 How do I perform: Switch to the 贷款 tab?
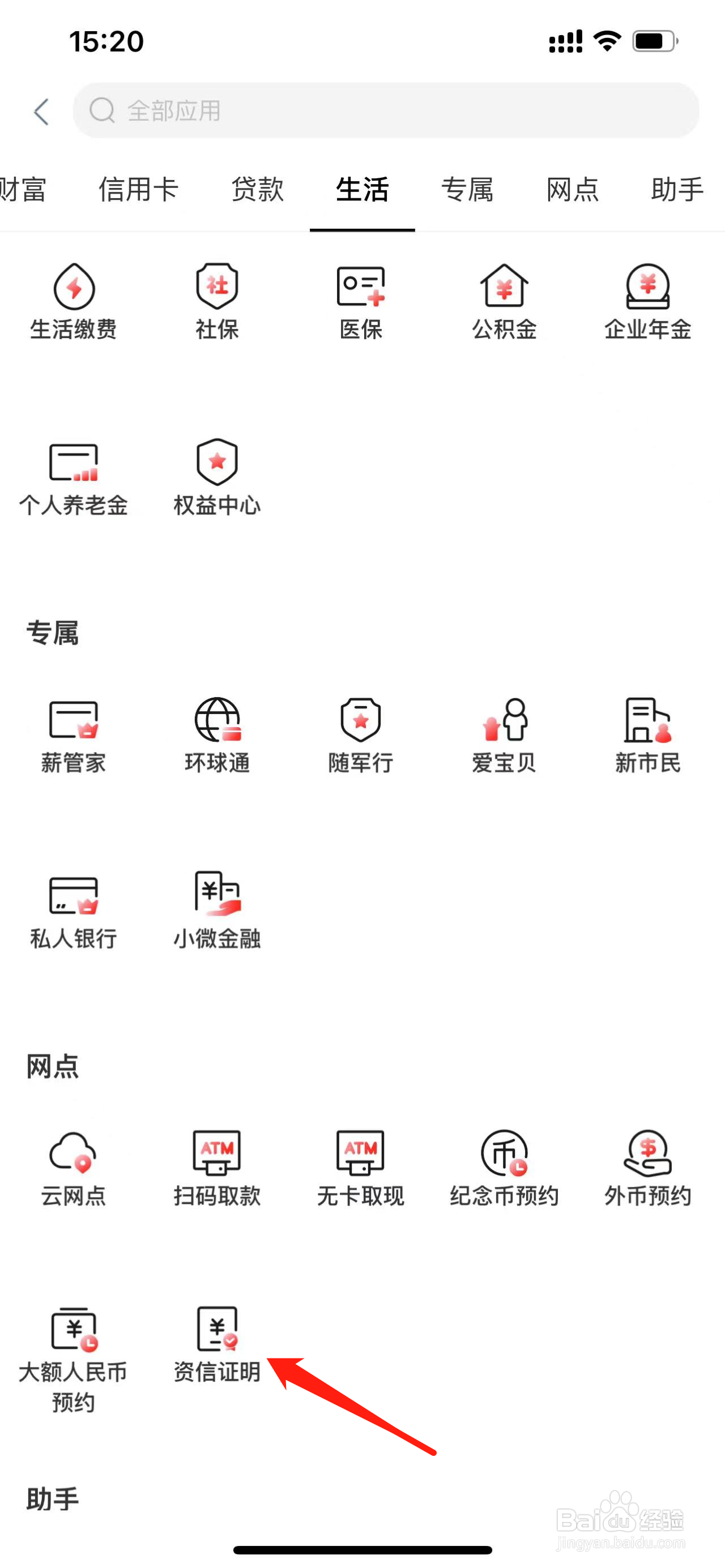click(258, 189)
